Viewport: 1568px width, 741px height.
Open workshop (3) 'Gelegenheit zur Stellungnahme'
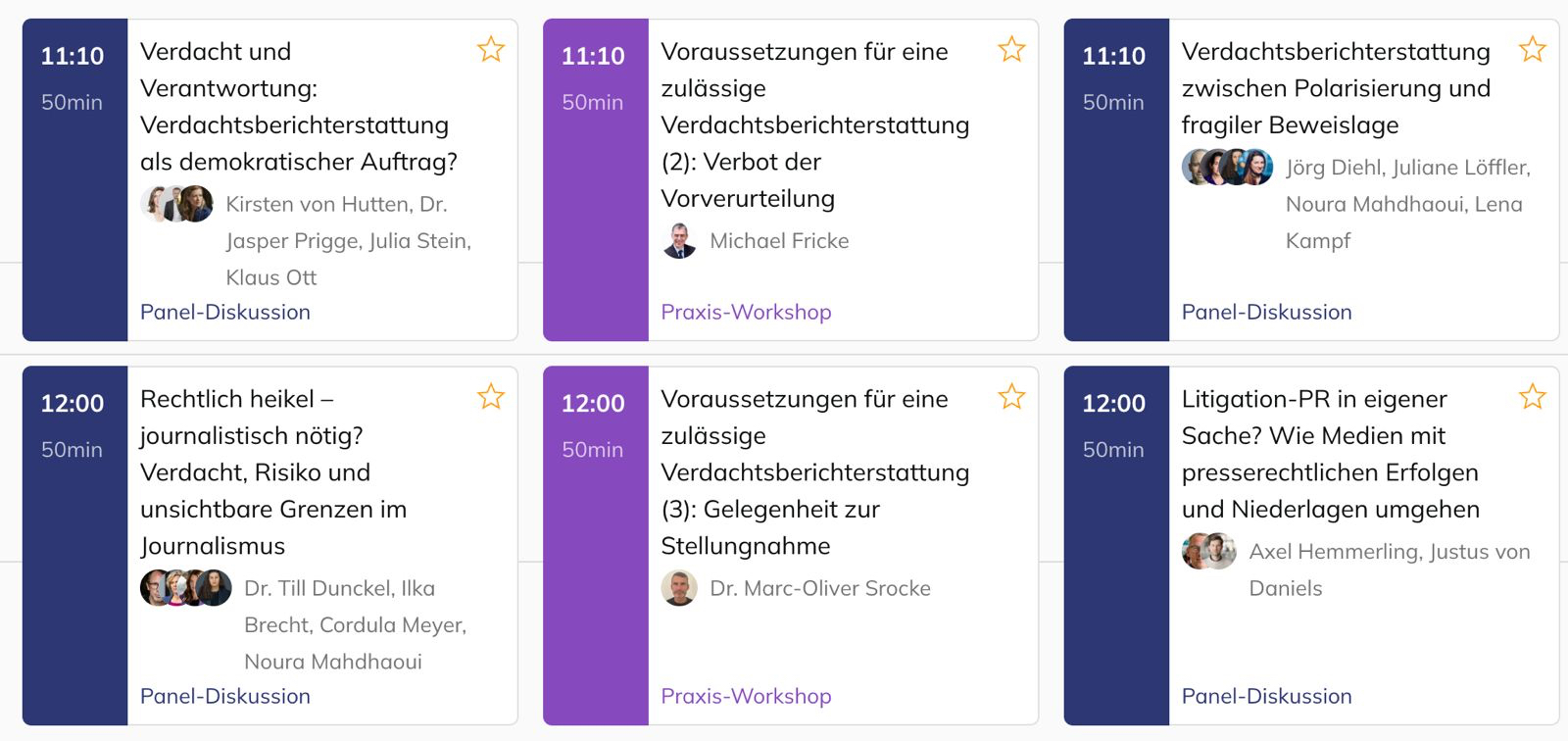point(813,471)
